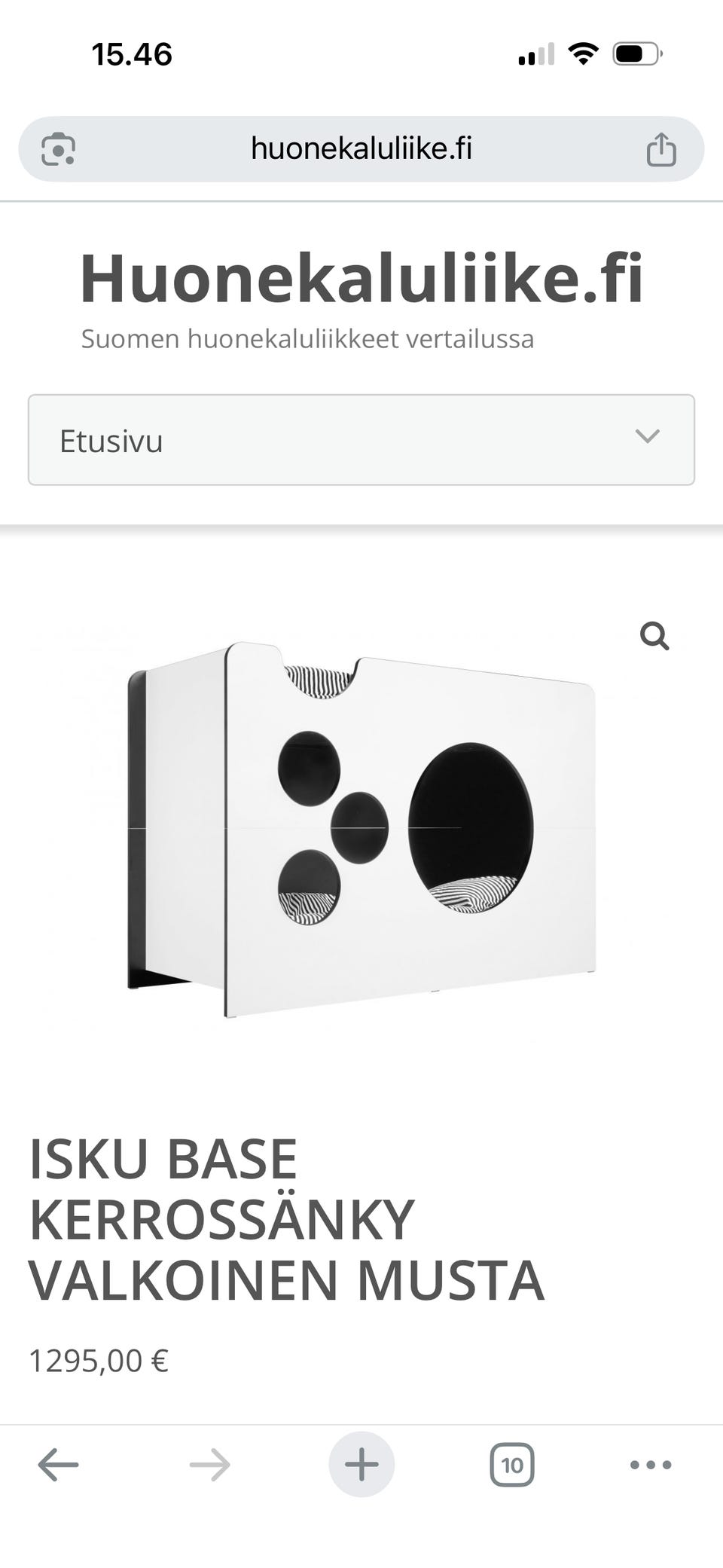Viewport: 723px width, 1568px height.
Task: Go back to the previous page
Action: (58, 1465)
